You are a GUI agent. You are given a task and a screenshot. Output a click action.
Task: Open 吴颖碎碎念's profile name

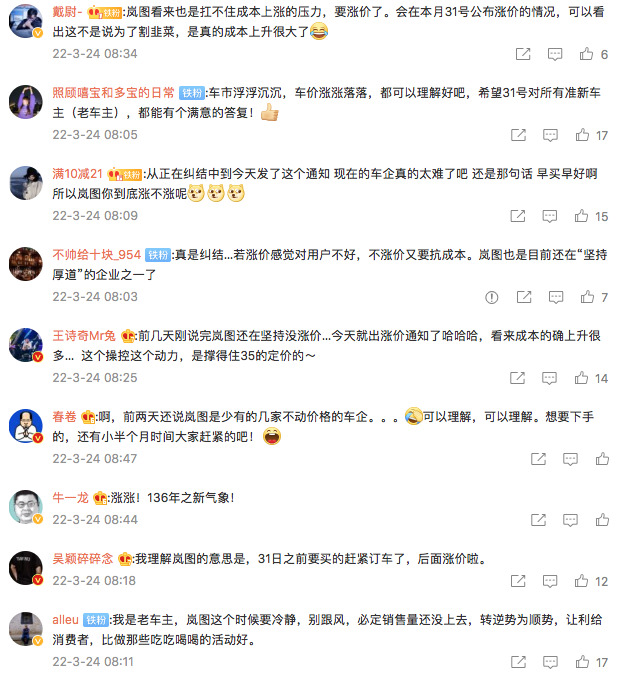pyautogui.click(x=84, y=558)
